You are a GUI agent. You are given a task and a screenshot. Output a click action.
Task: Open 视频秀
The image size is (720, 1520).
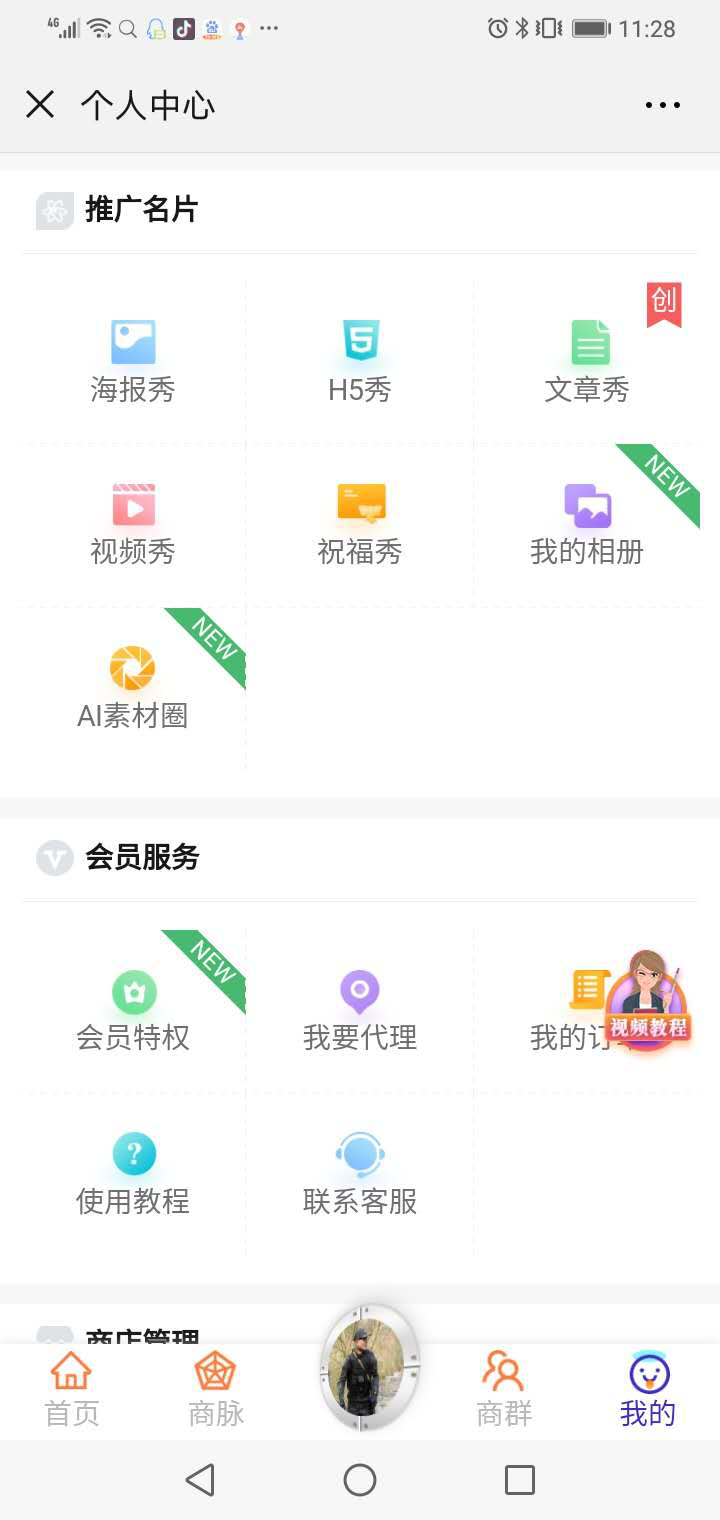[x=133, y=525]
